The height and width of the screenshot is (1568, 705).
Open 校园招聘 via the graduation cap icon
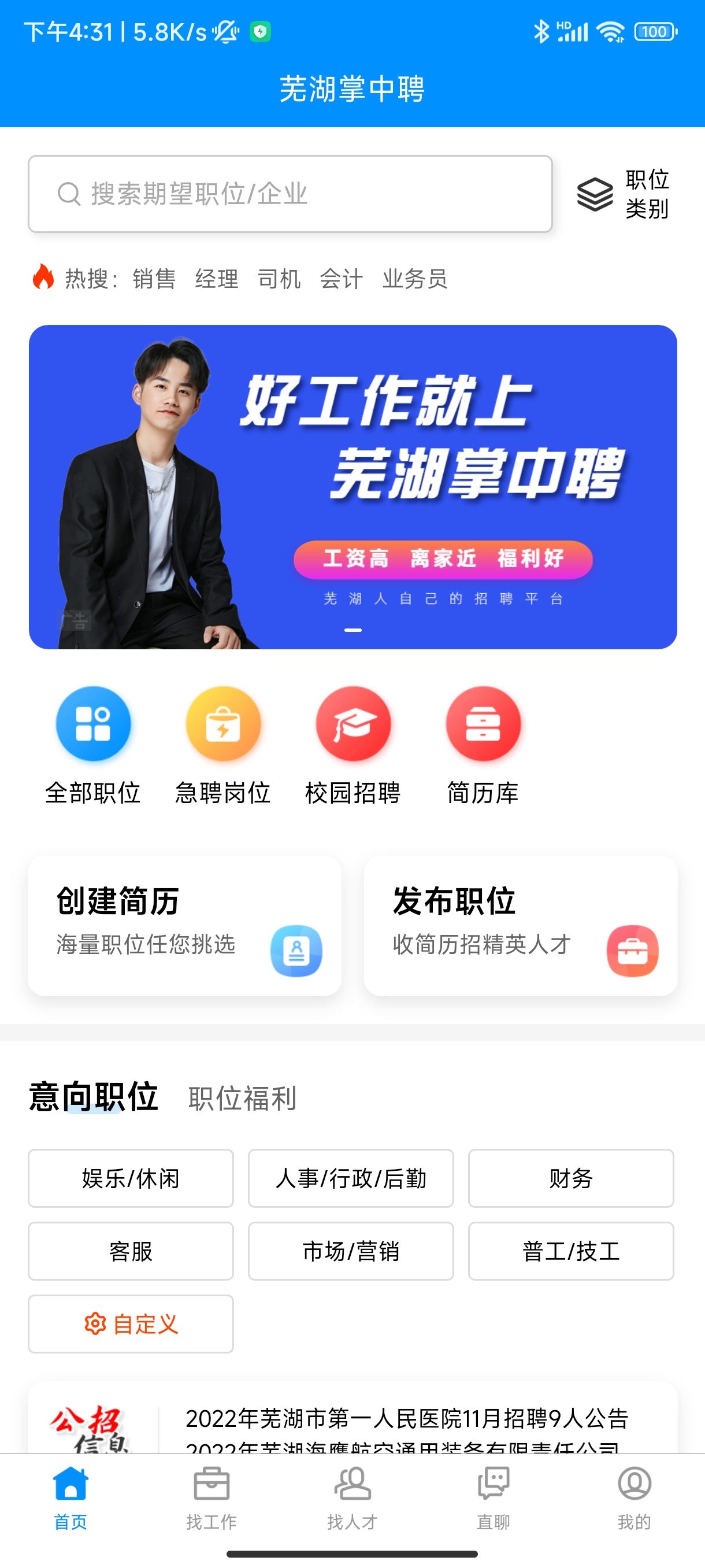tap(354, 724)
